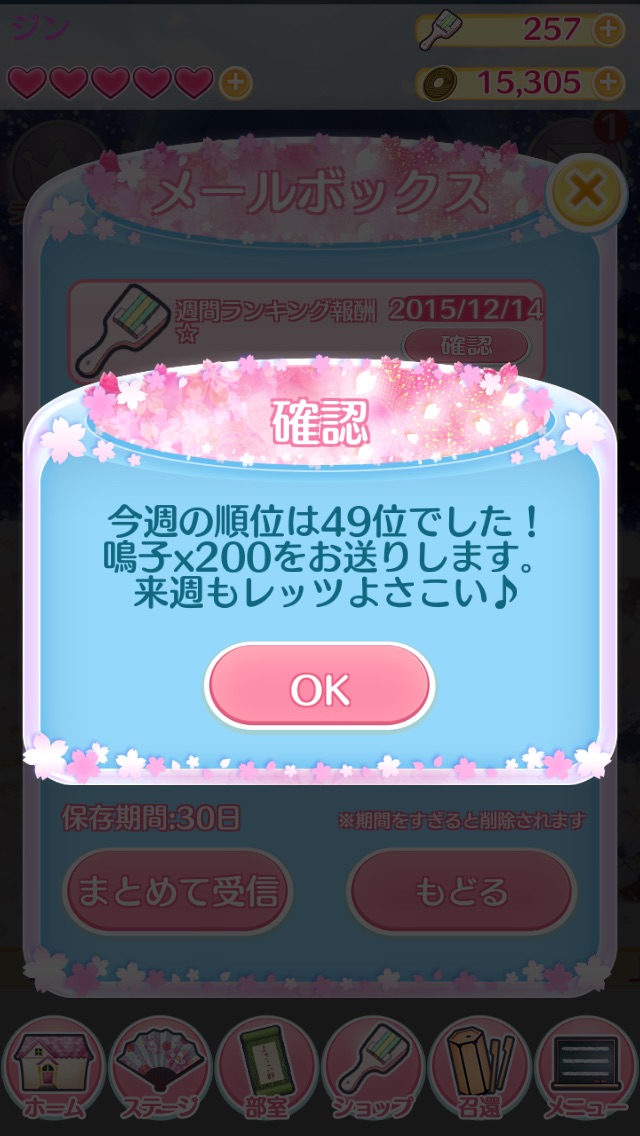Screen dimensions: 640x1136
Task: Confirm the ranking reward with OK
Action: coord(319,687)
